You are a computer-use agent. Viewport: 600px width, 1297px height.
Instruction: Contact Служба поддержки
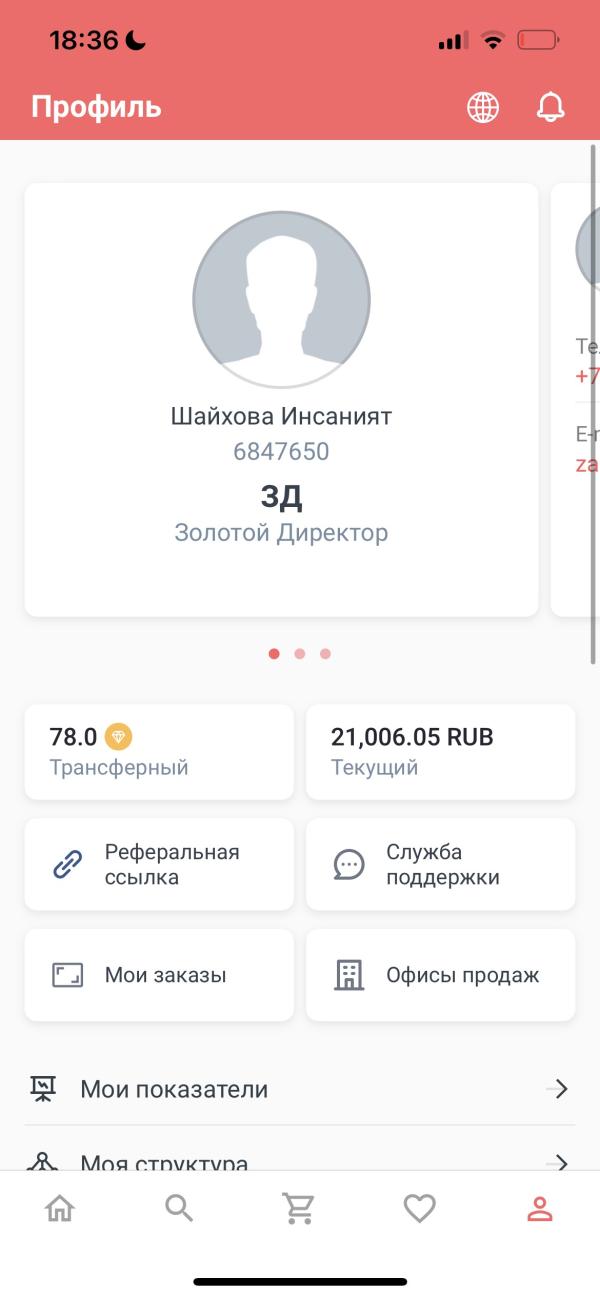tap(440, 864)
